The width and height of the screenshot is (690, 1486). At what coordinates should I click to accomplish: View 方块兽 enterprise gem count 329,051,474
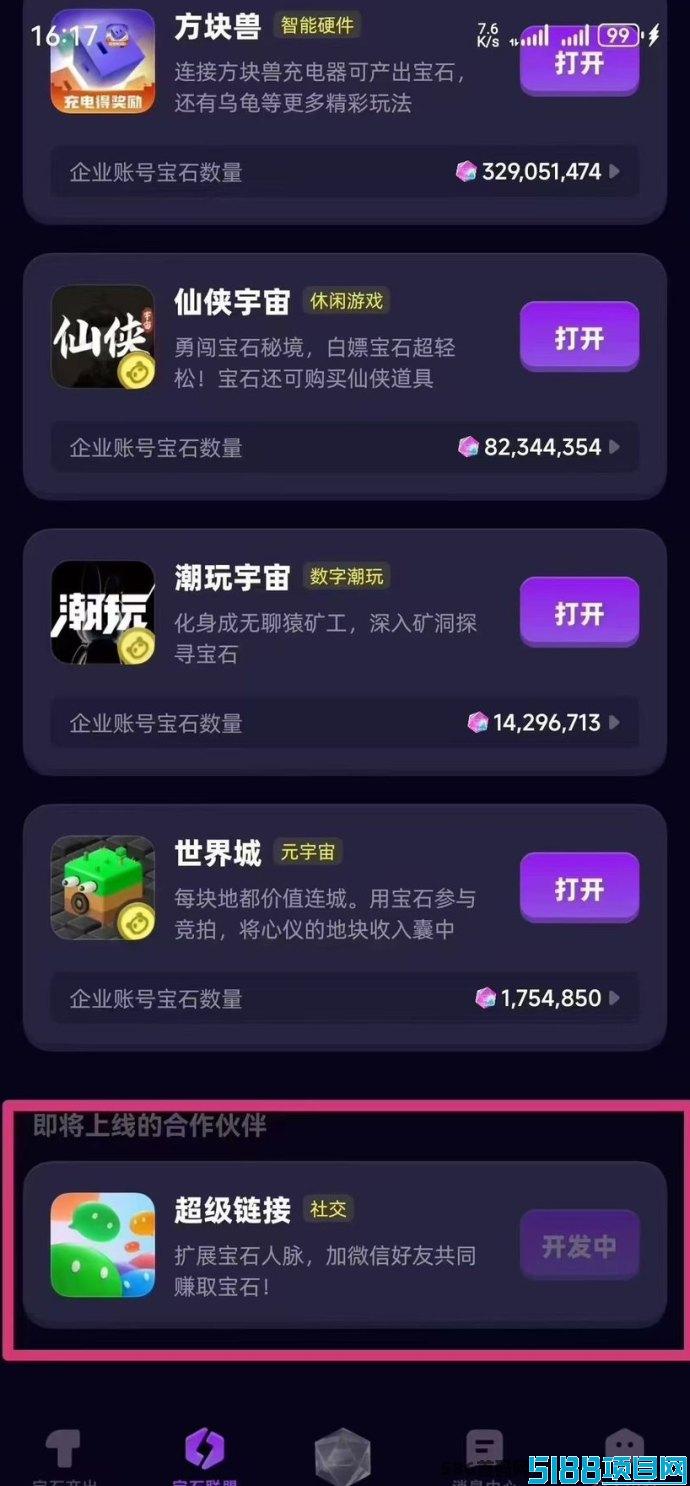tap(345, 172)
